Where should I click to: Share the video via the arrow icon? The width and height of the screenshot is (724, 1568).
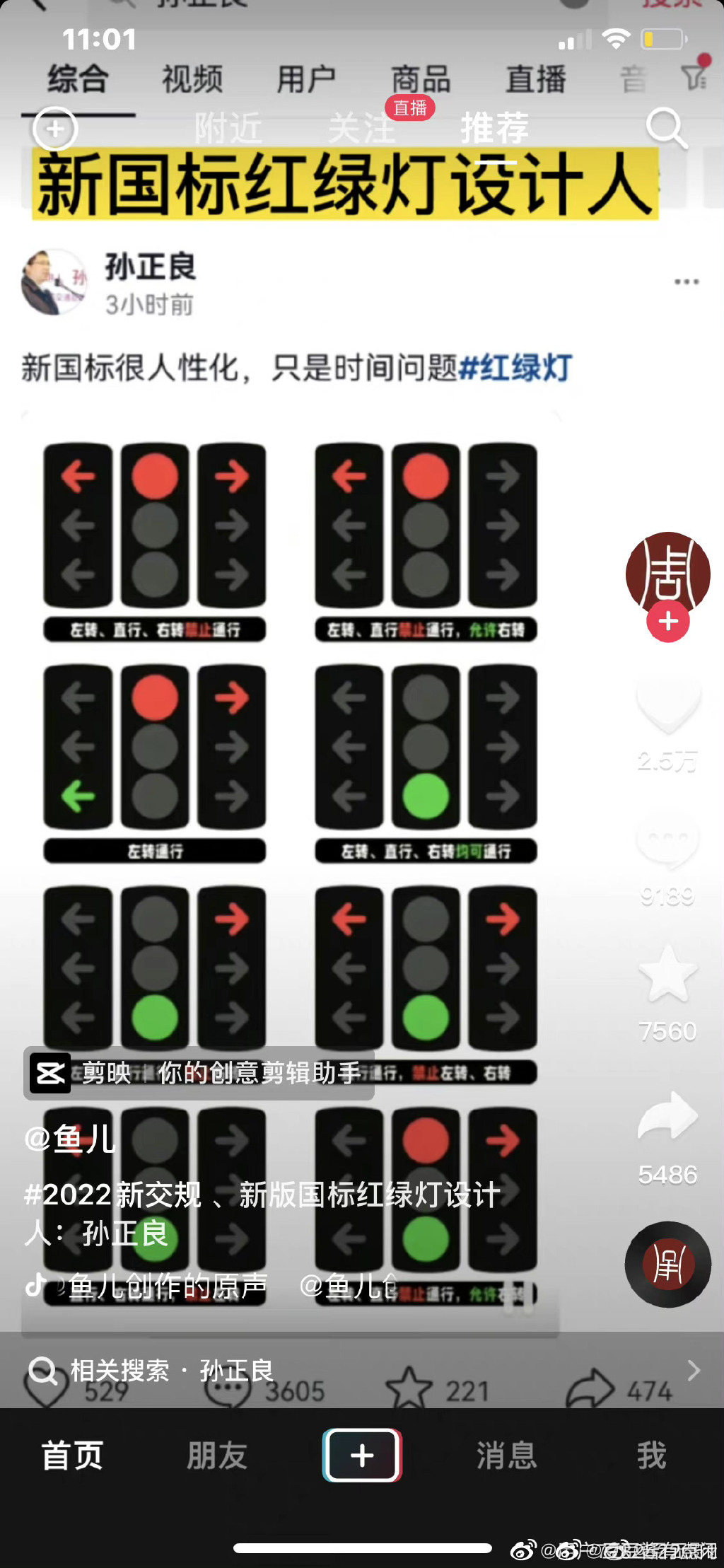(x=667, y=1117)
